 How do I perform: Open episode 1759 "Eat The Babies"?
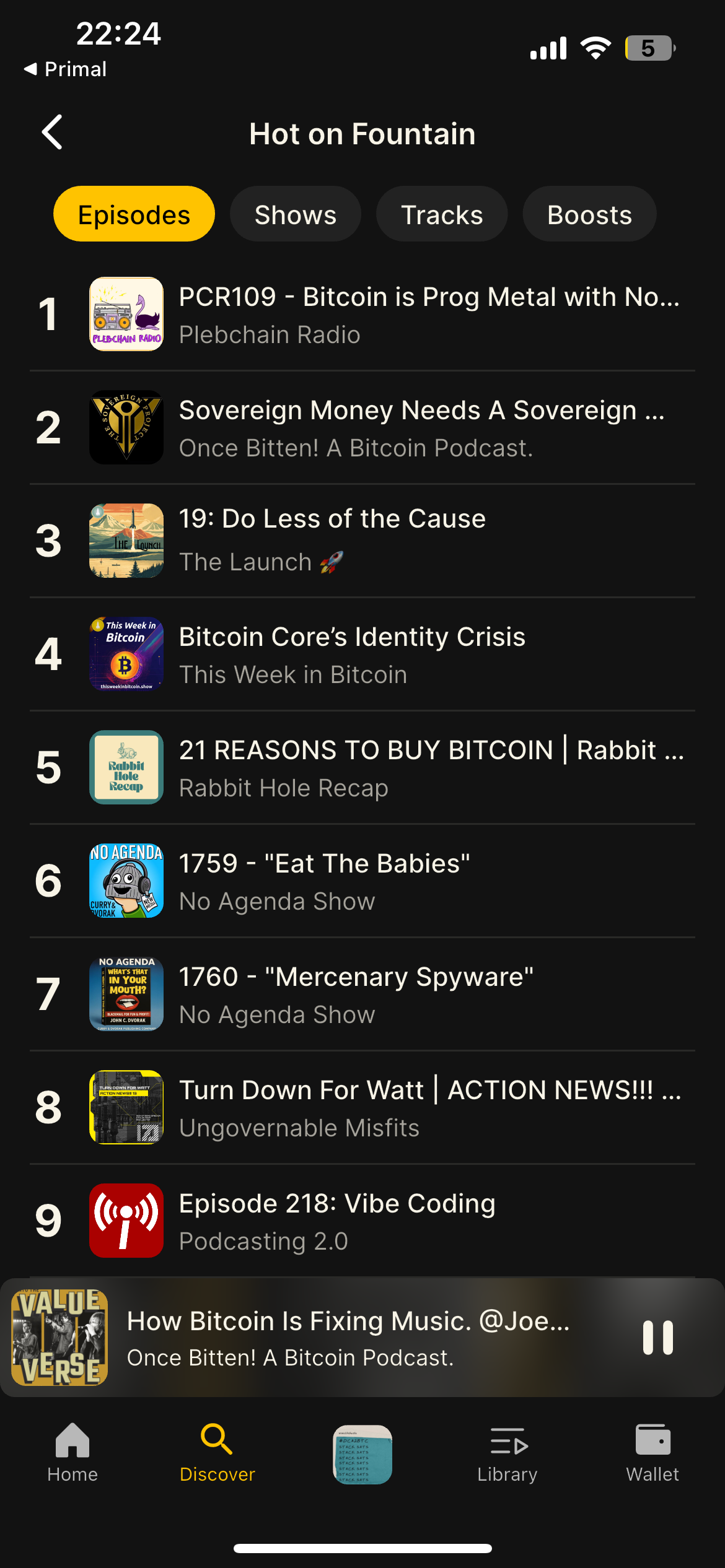362,881
